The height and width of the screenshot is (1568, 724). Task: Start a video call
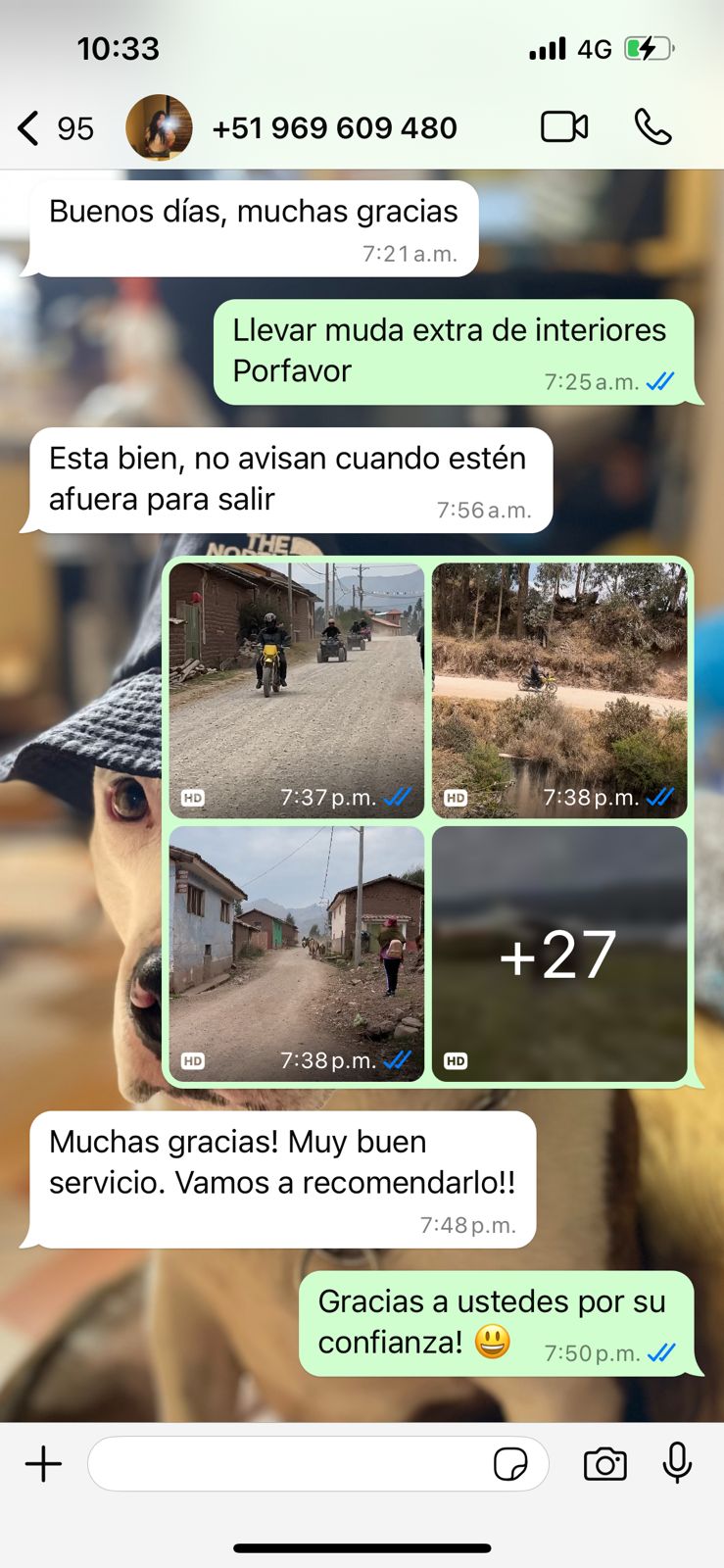pyautogui.click(x=564, y=127)
